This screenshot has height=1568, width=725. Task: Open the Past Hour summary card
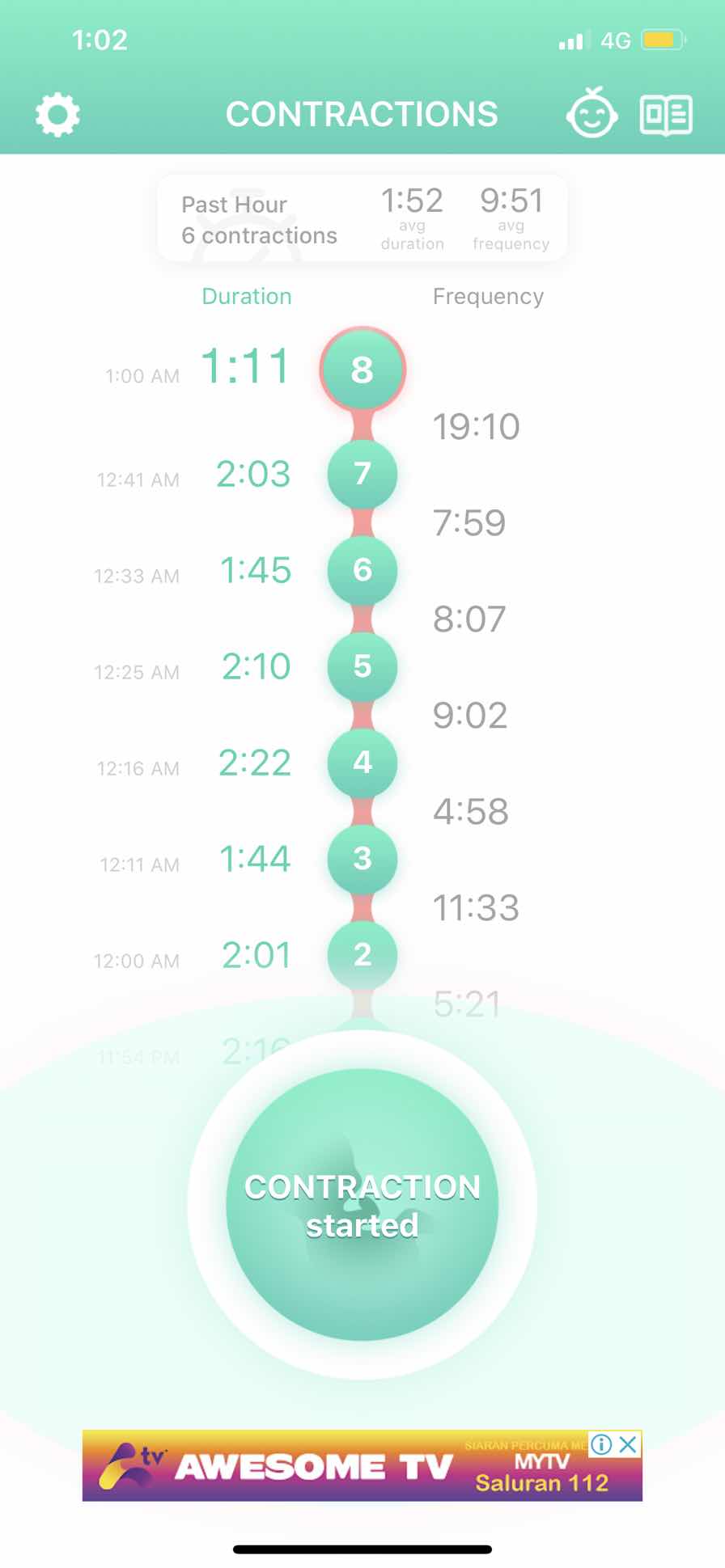[x=362, y=218]
